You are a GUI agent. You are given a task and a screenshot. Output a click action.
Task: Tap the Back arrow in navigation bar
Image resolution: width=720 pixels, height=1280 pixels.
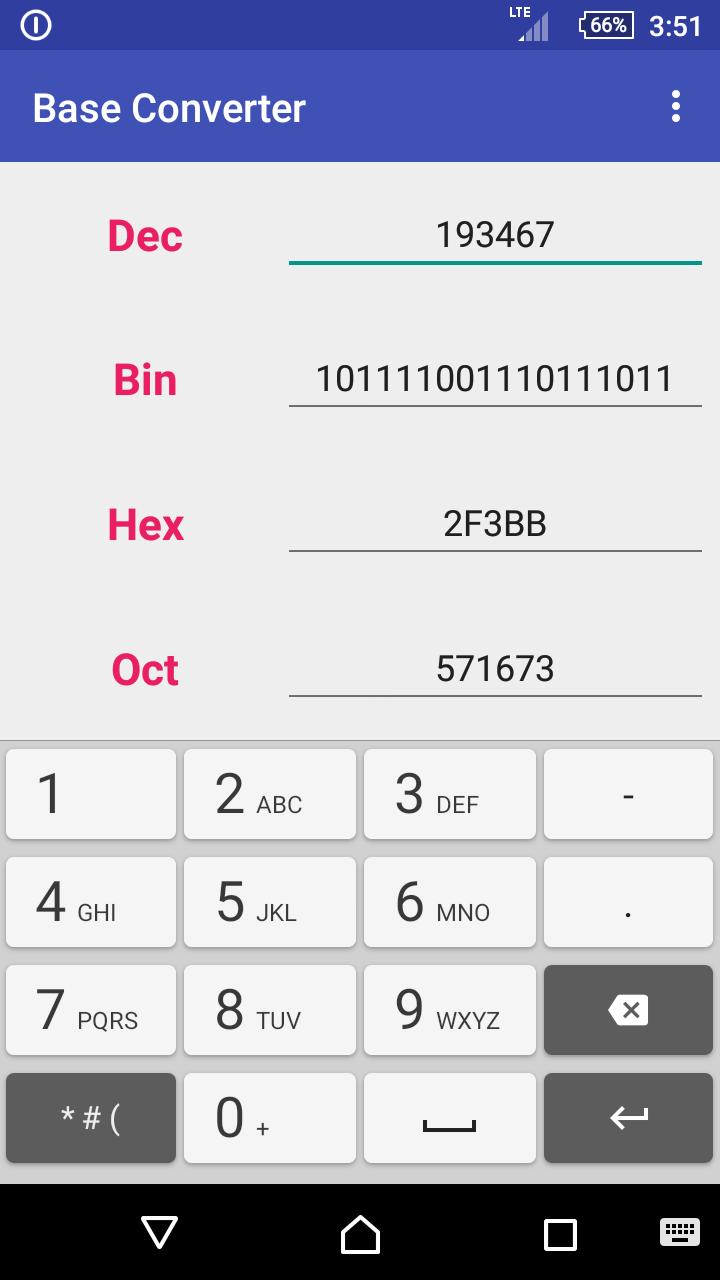[x=158, y=1233]
